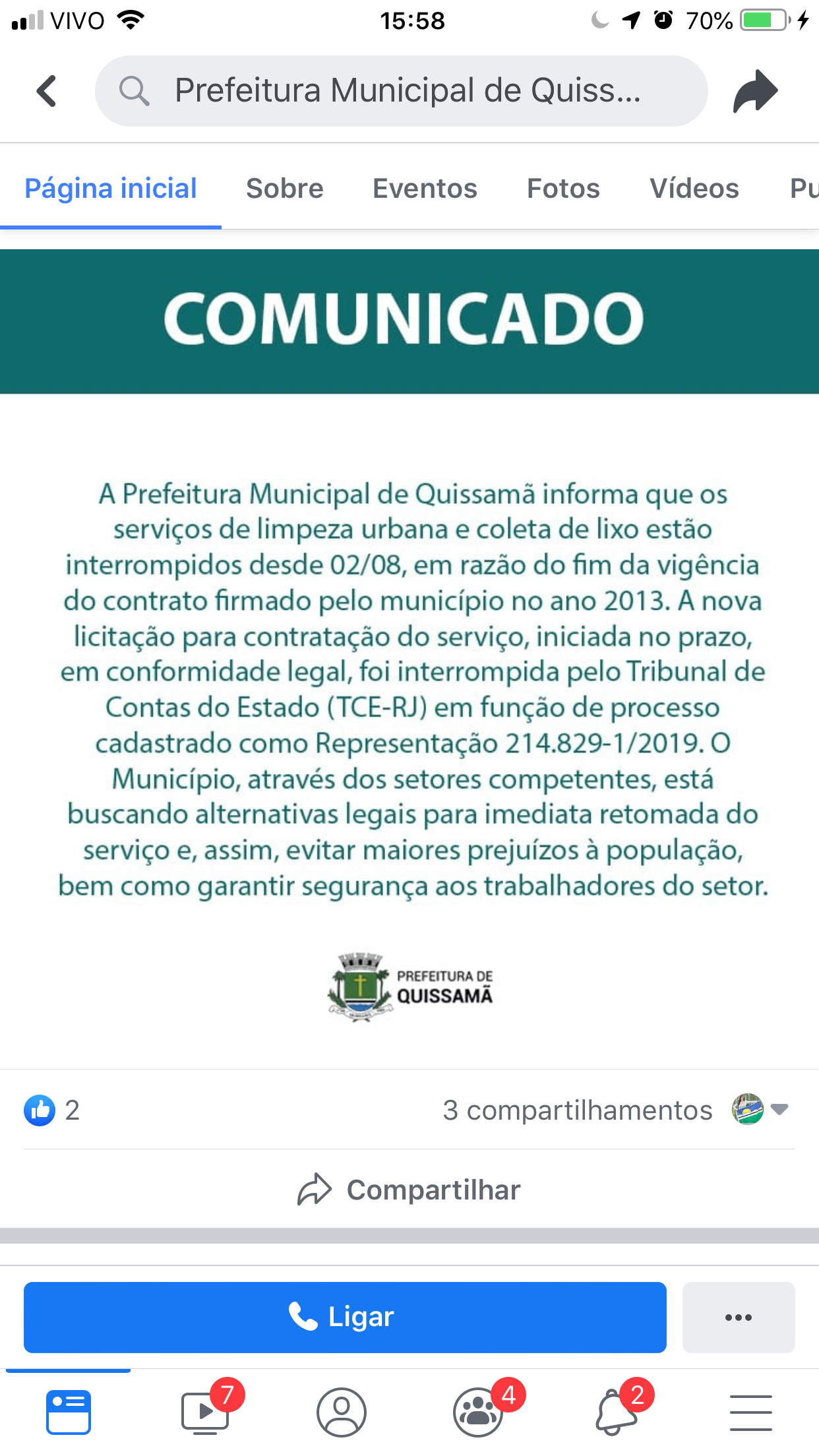The image size is (819, 1456).
Task: Tap the Prefeitura Municipal search field
Action: tap(401, 91)
